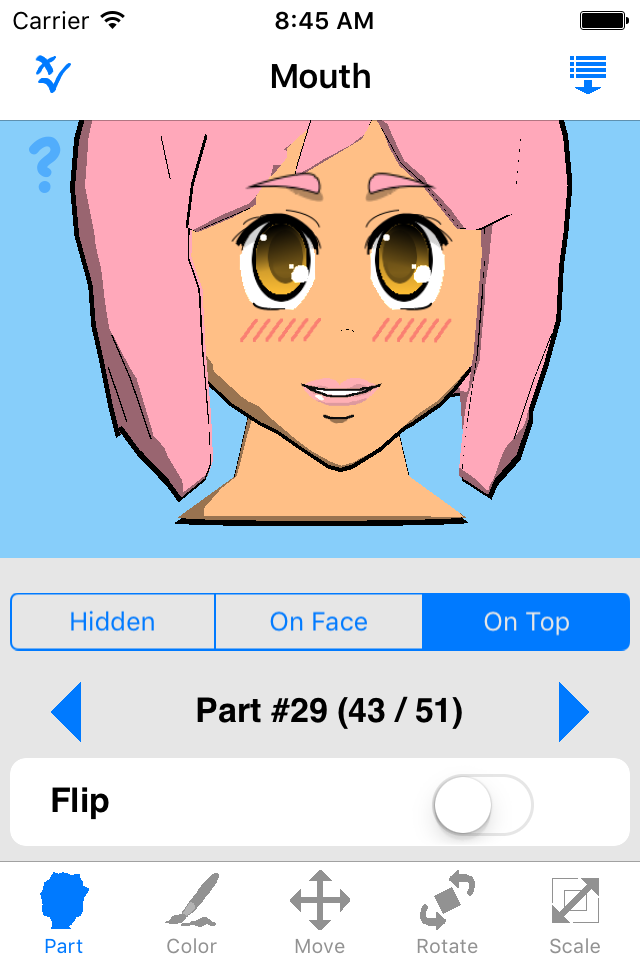Switch to the Color tab
The width and height of the screenshot is (640, 960).
(x=192, y=913)
